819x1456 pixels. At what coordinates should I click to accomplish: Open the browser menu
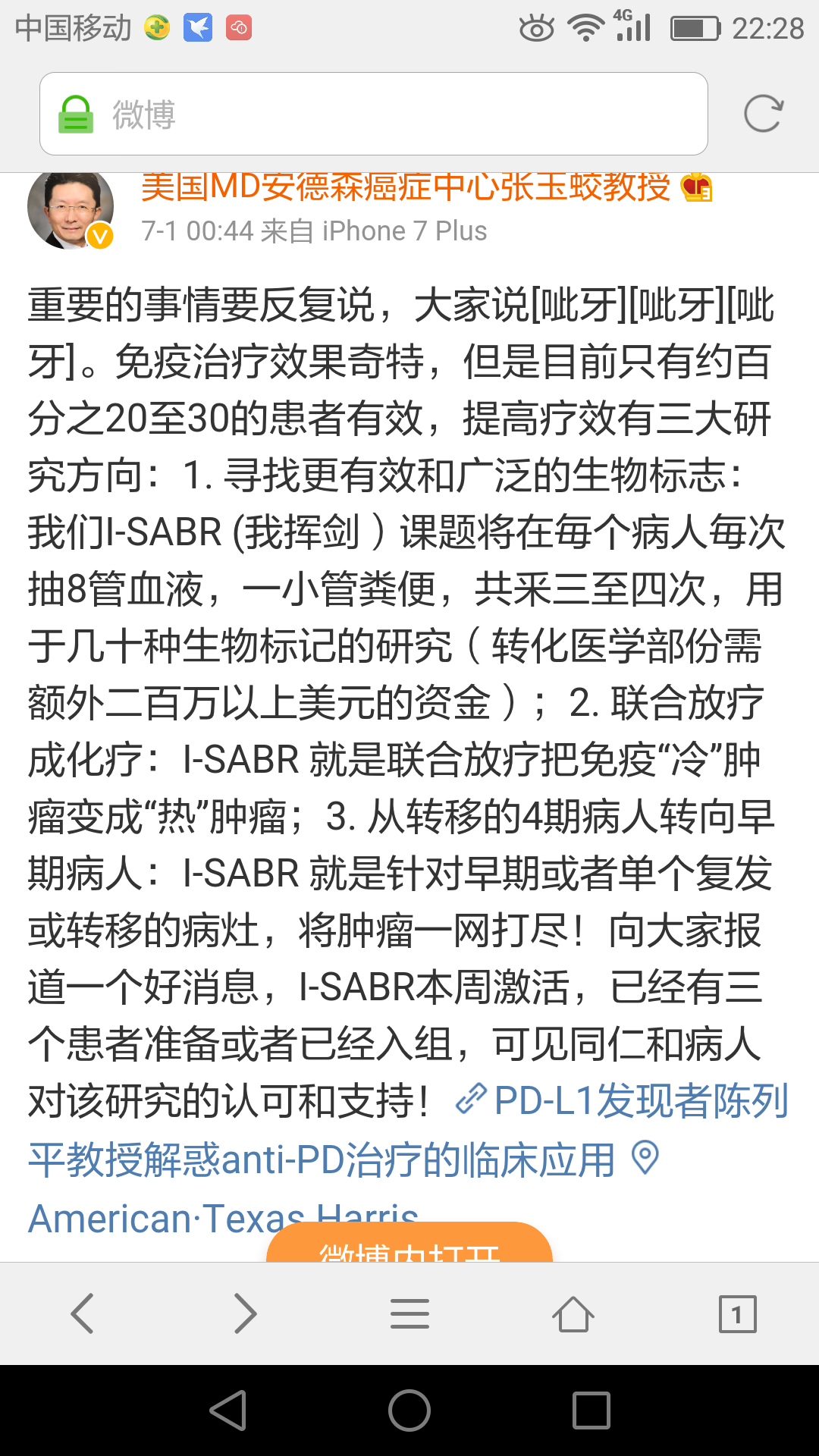pyautogui.click(x=409, y=1313)
